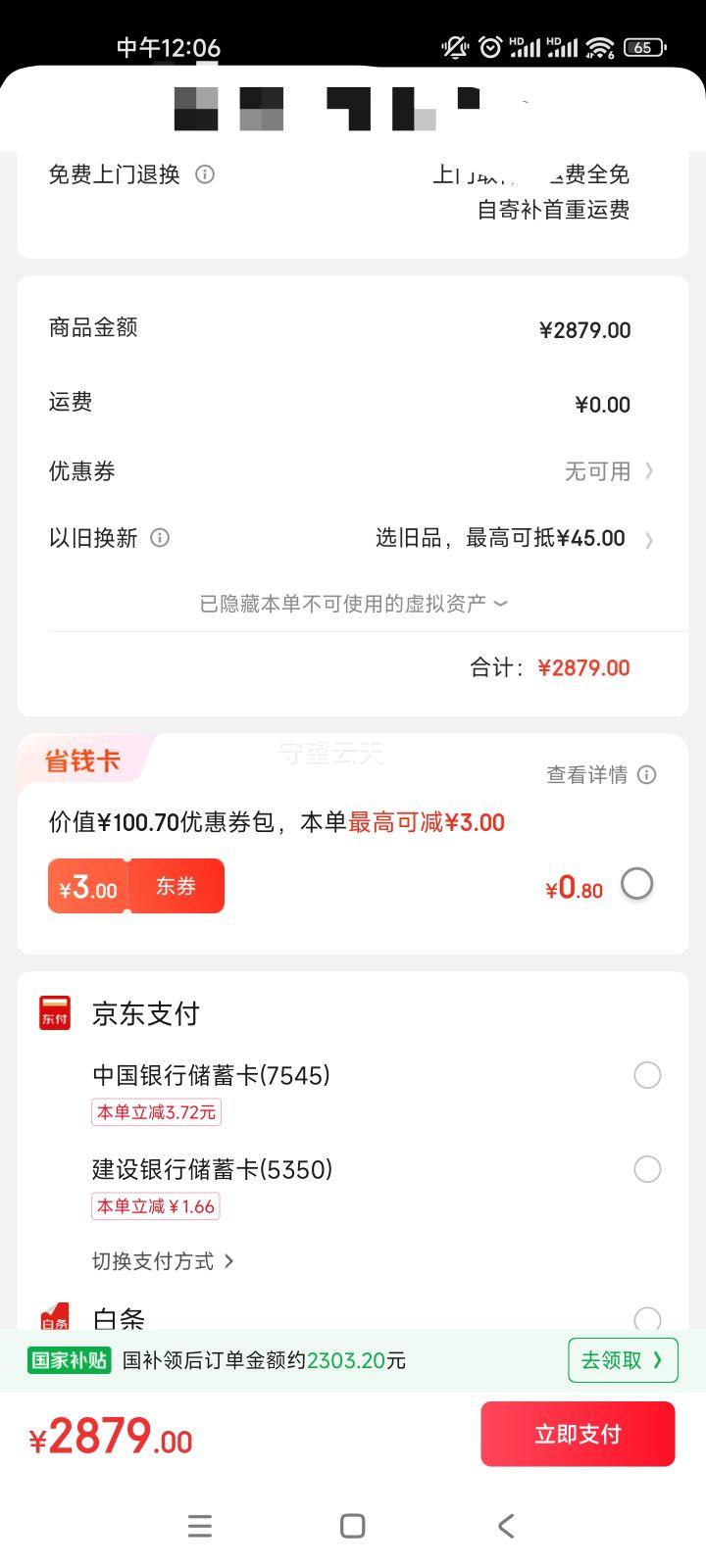View 省钱卡 details via 查看详情
This screenshot has width=706, height=1568.
(601, 775)
